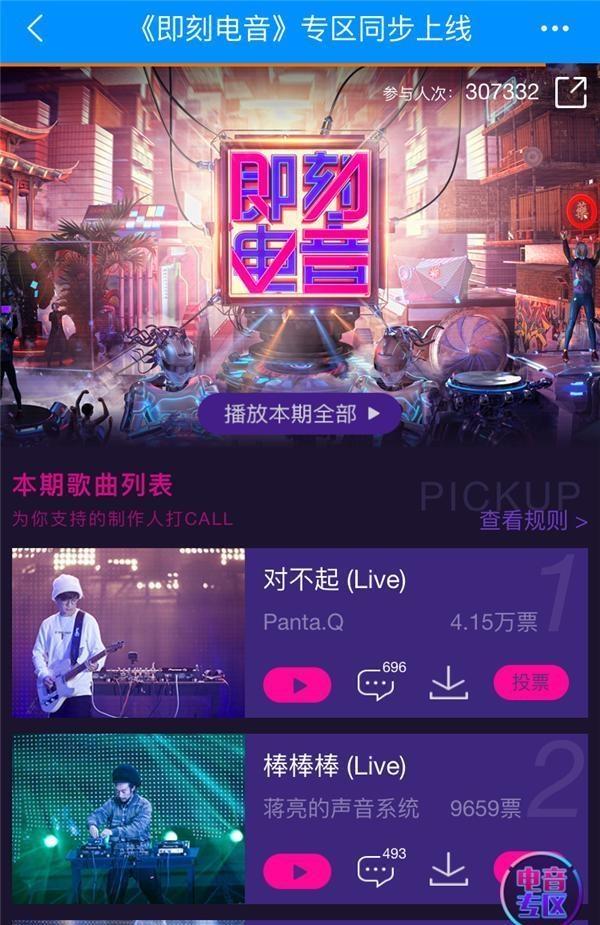Download the song 棒棒棒 (Live)
This screenshot has height=925, width=600.
(449, 870)
